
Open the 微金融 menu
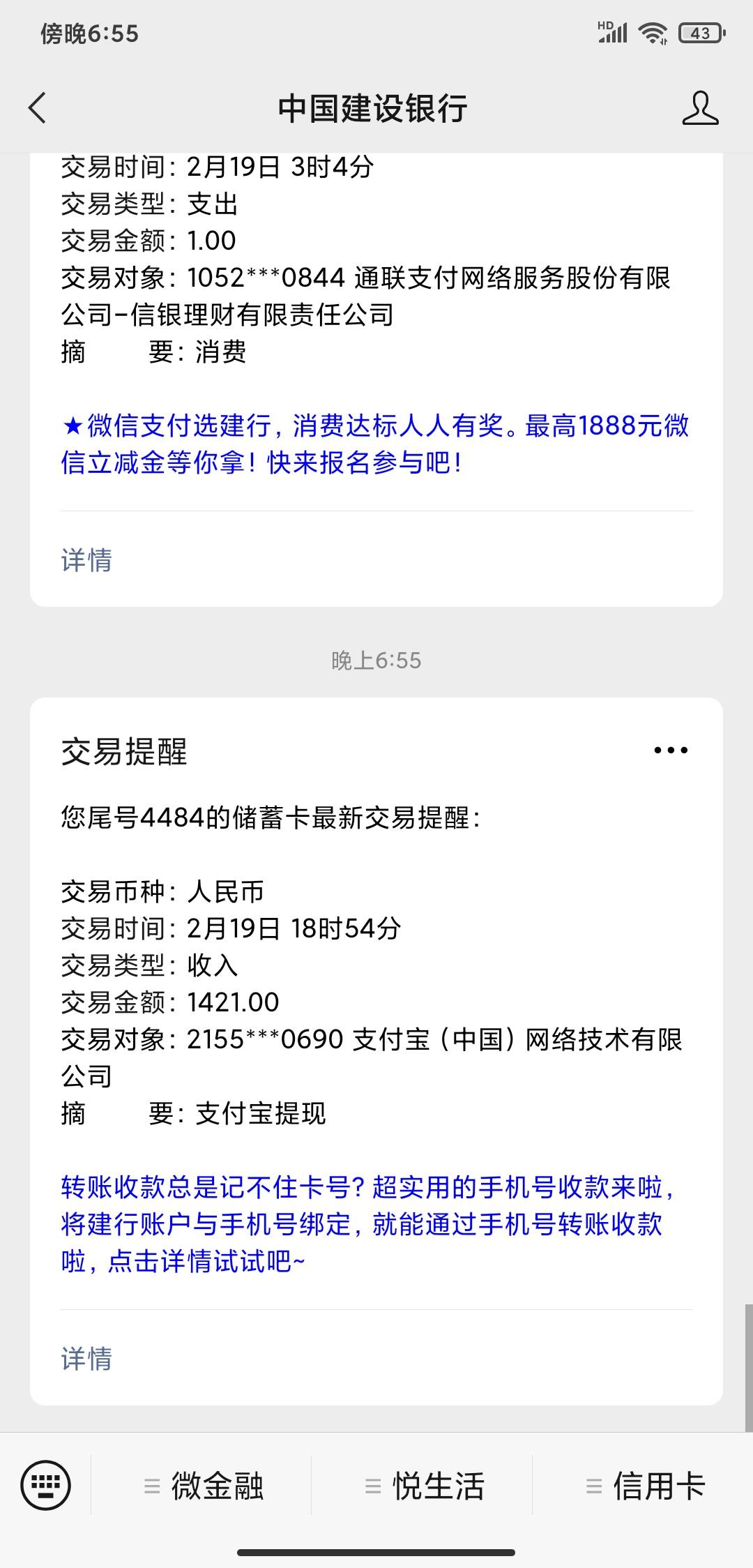(x=202, y=1486)
